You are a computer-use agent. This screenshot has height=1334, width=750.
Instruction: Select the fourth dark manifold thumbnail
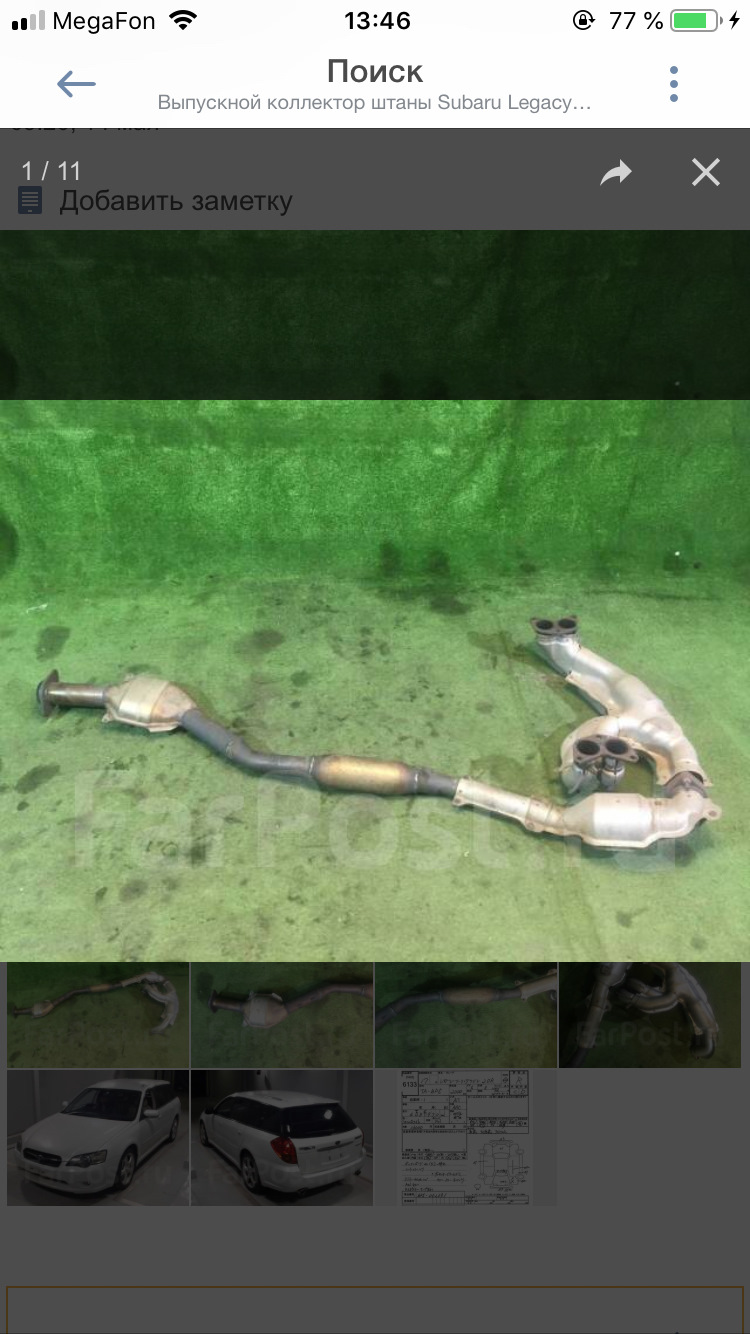click(x=650, y=1014)
